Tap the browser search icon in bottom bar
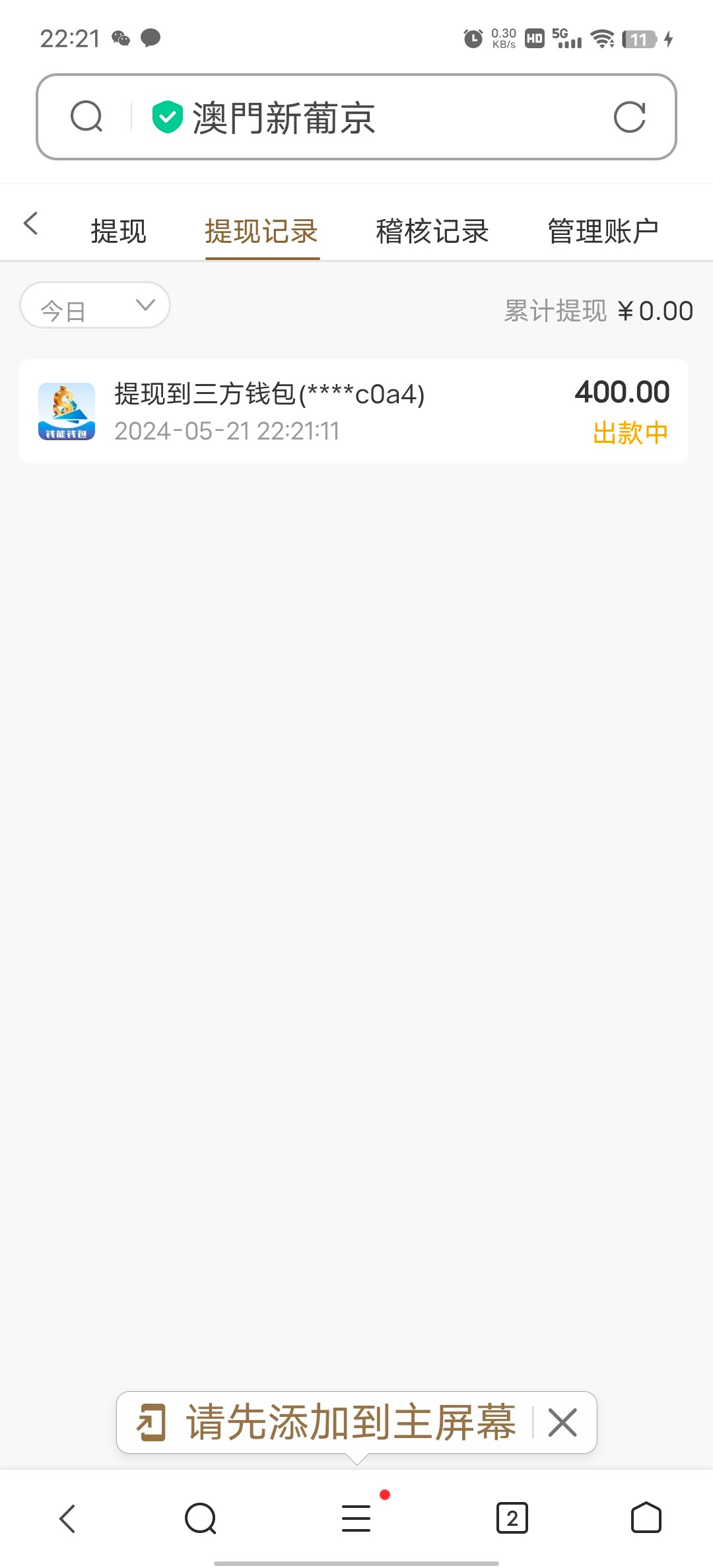 point(201,1518)
